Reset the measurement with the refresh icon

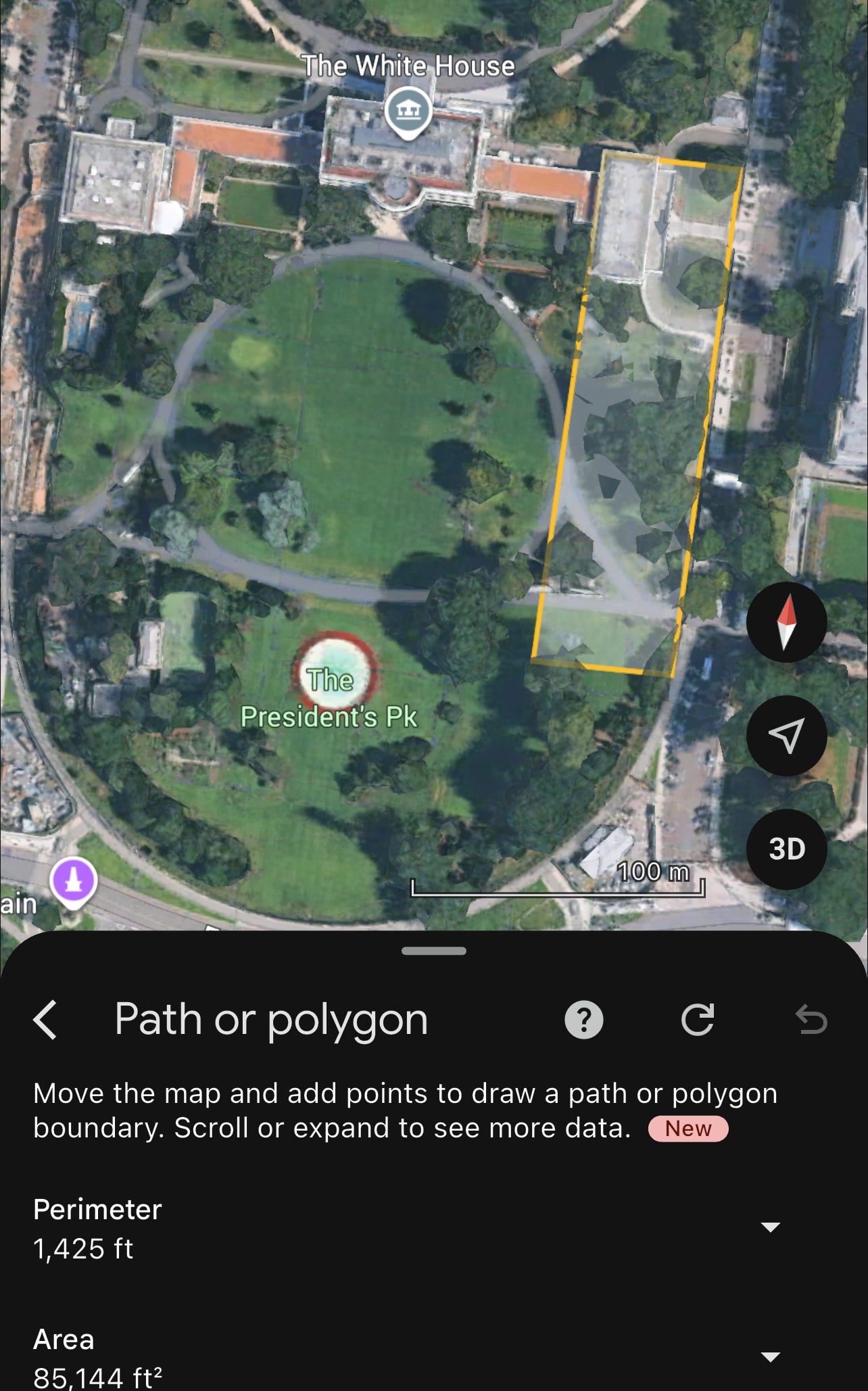tap(698, 1020)
